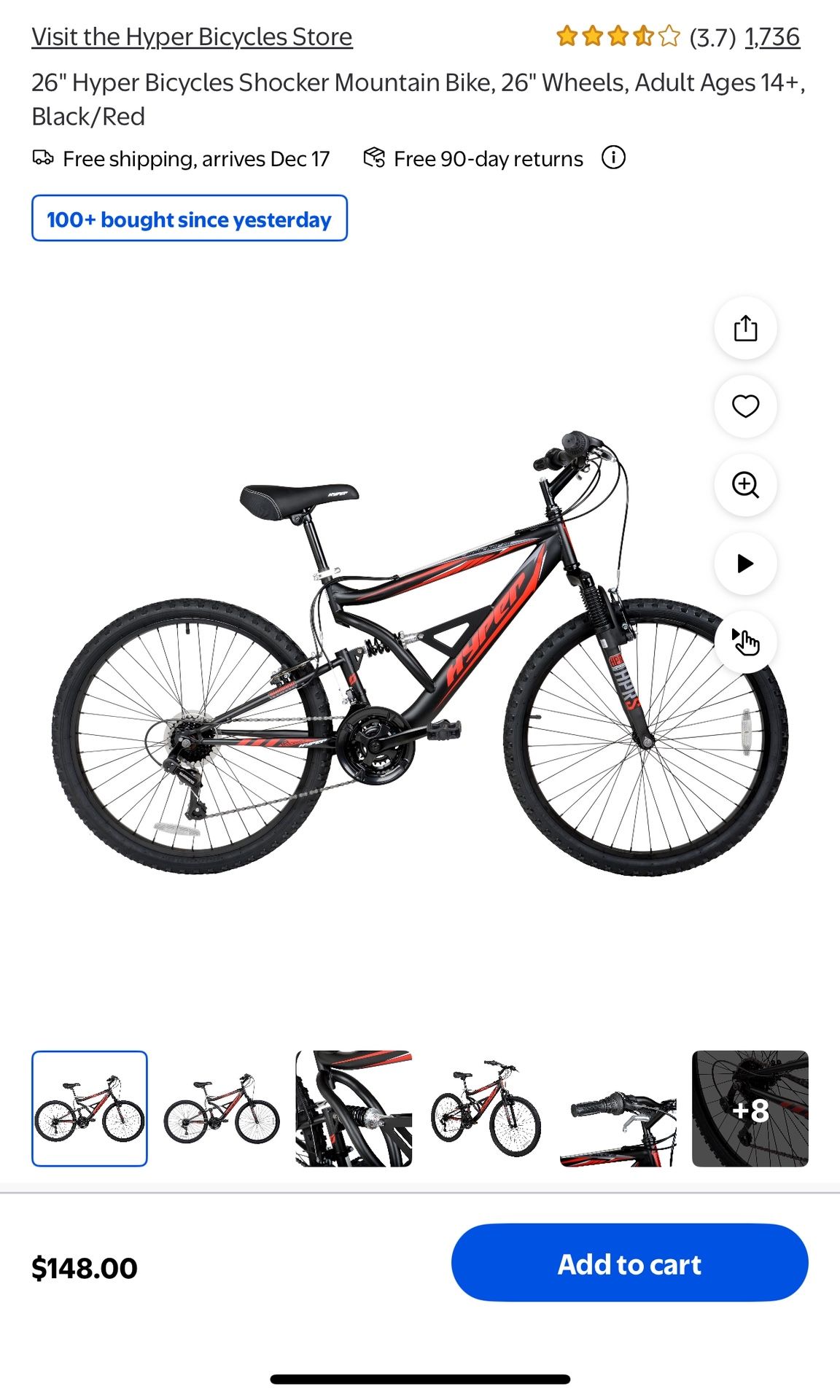View the handlebar grip thumbnail

[x=618, y=1108]
